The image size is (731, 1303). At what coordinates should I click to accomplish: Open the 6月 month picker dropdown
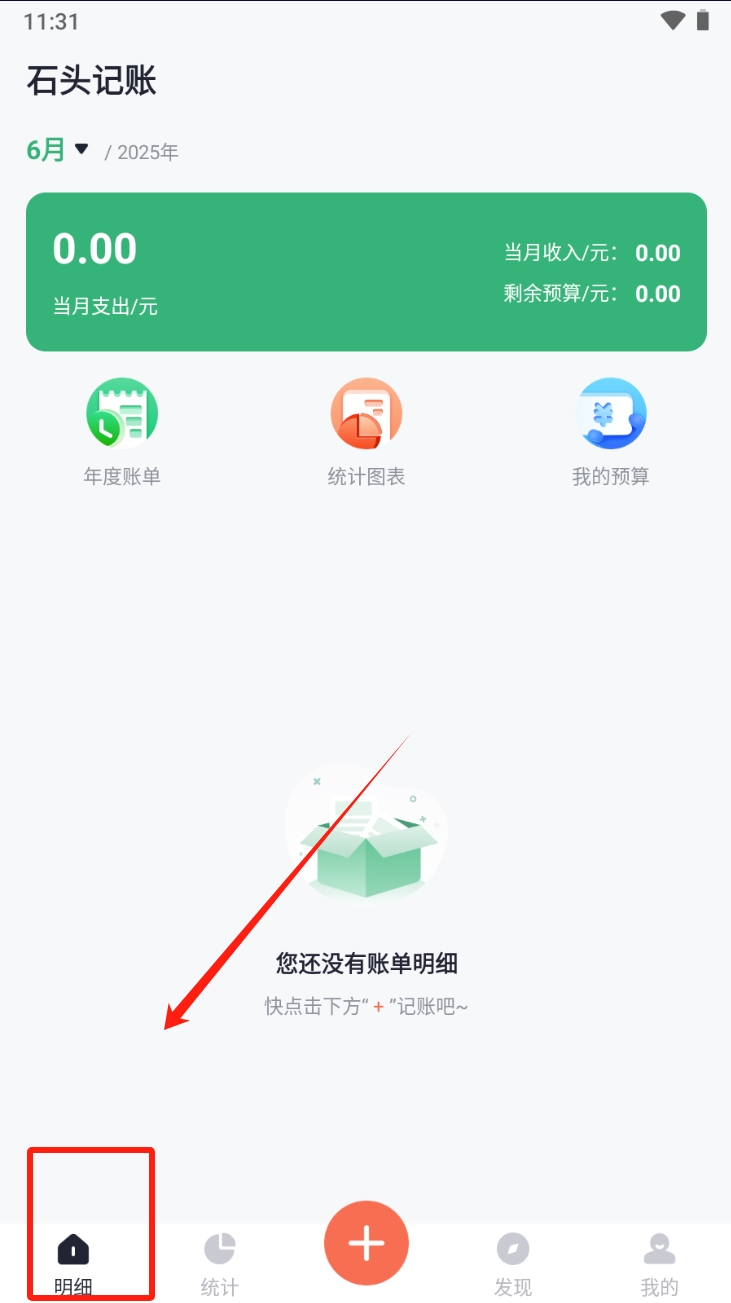click(x=58, y=150)
